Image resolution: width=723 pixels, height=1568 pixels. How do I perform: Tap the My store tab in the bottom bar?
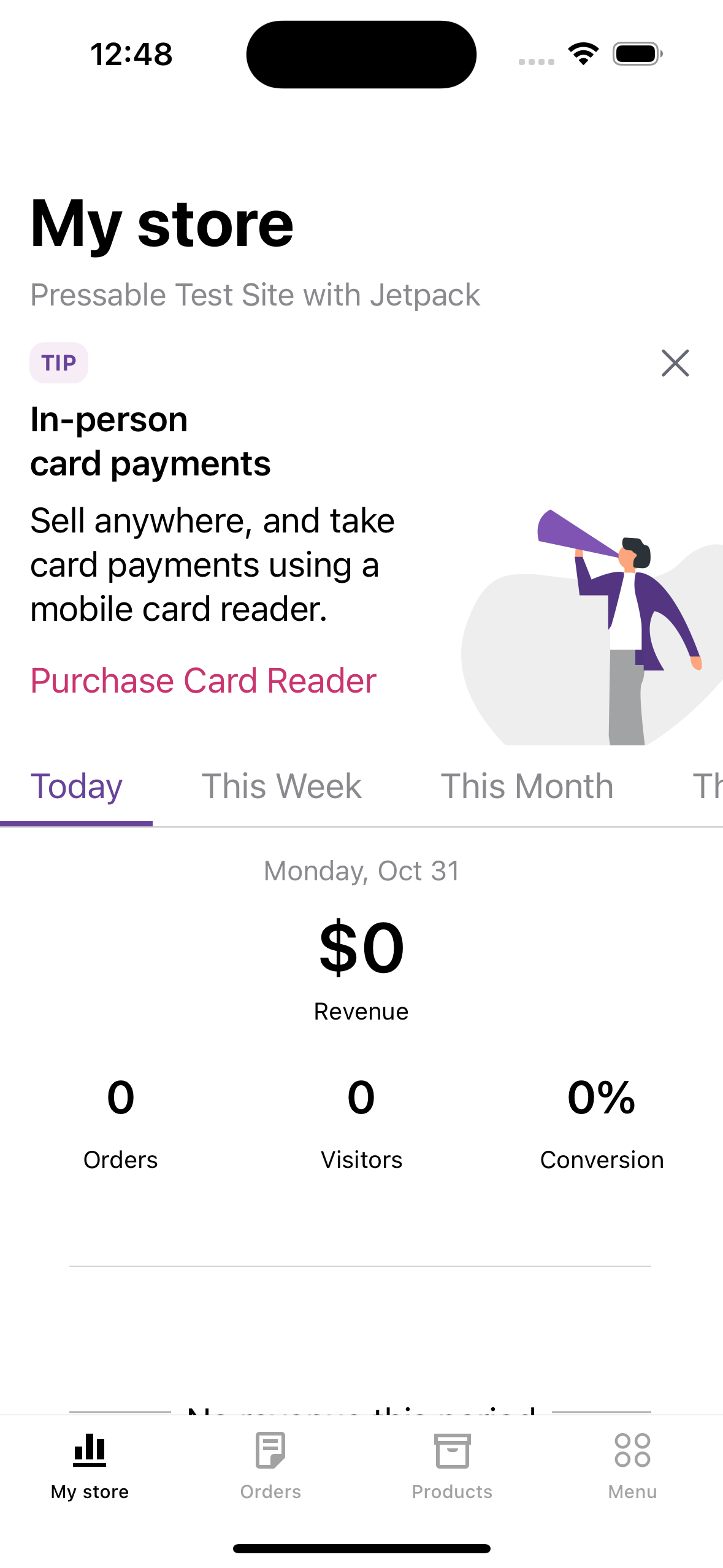click(90, 1465)
